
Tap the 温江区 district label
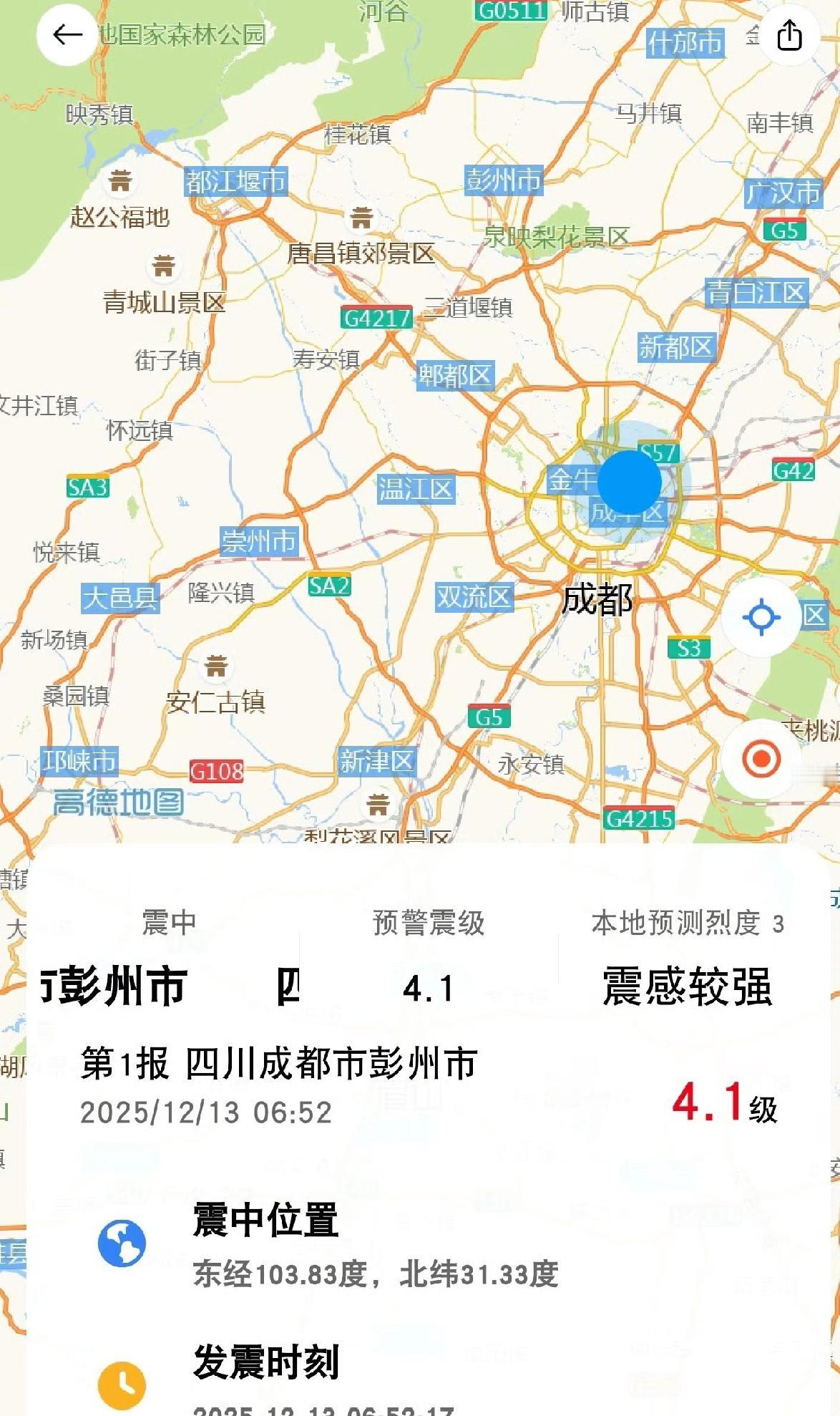(x=415, y=488)
